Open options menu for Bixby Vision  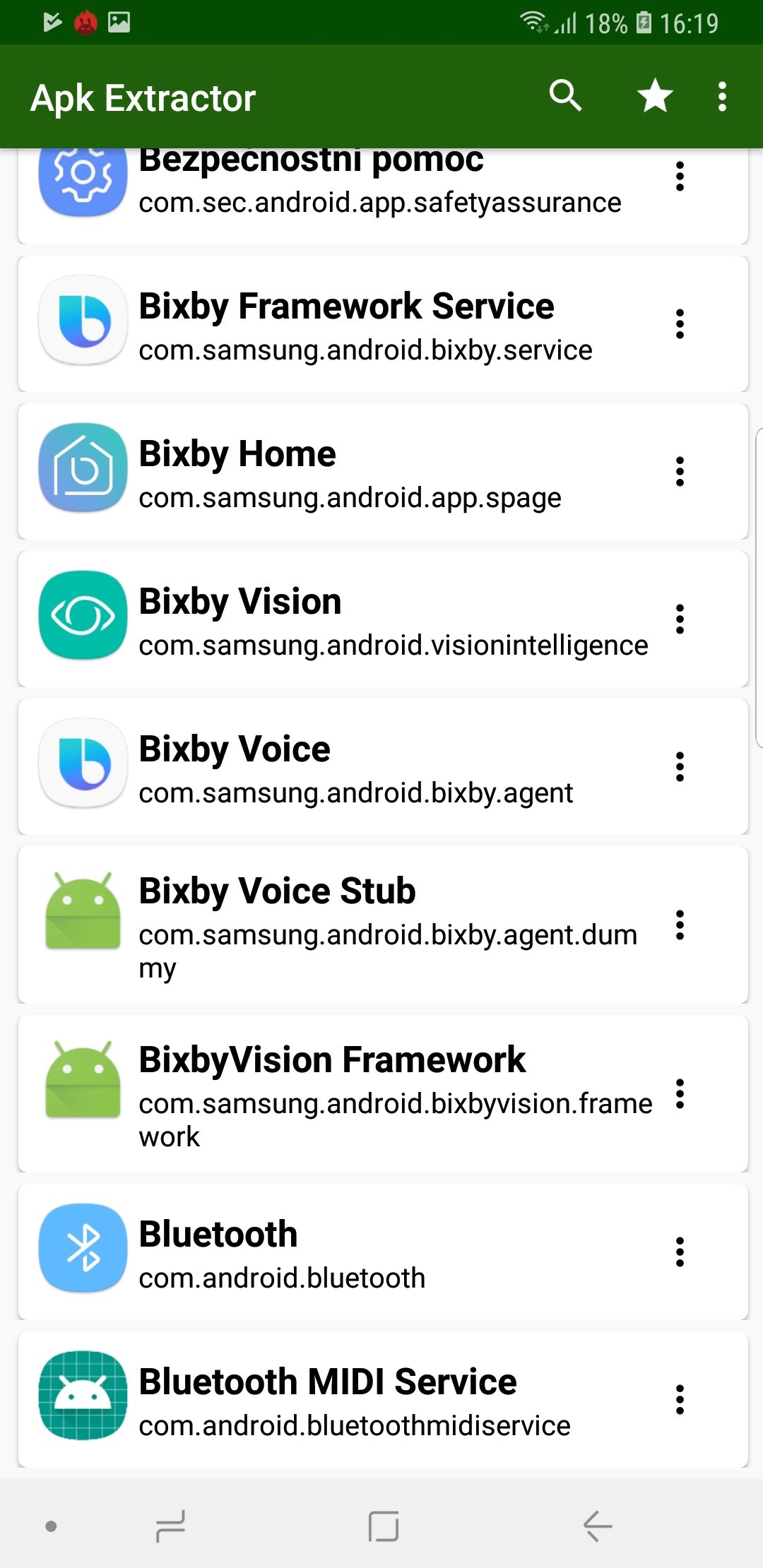click(680, 619)
